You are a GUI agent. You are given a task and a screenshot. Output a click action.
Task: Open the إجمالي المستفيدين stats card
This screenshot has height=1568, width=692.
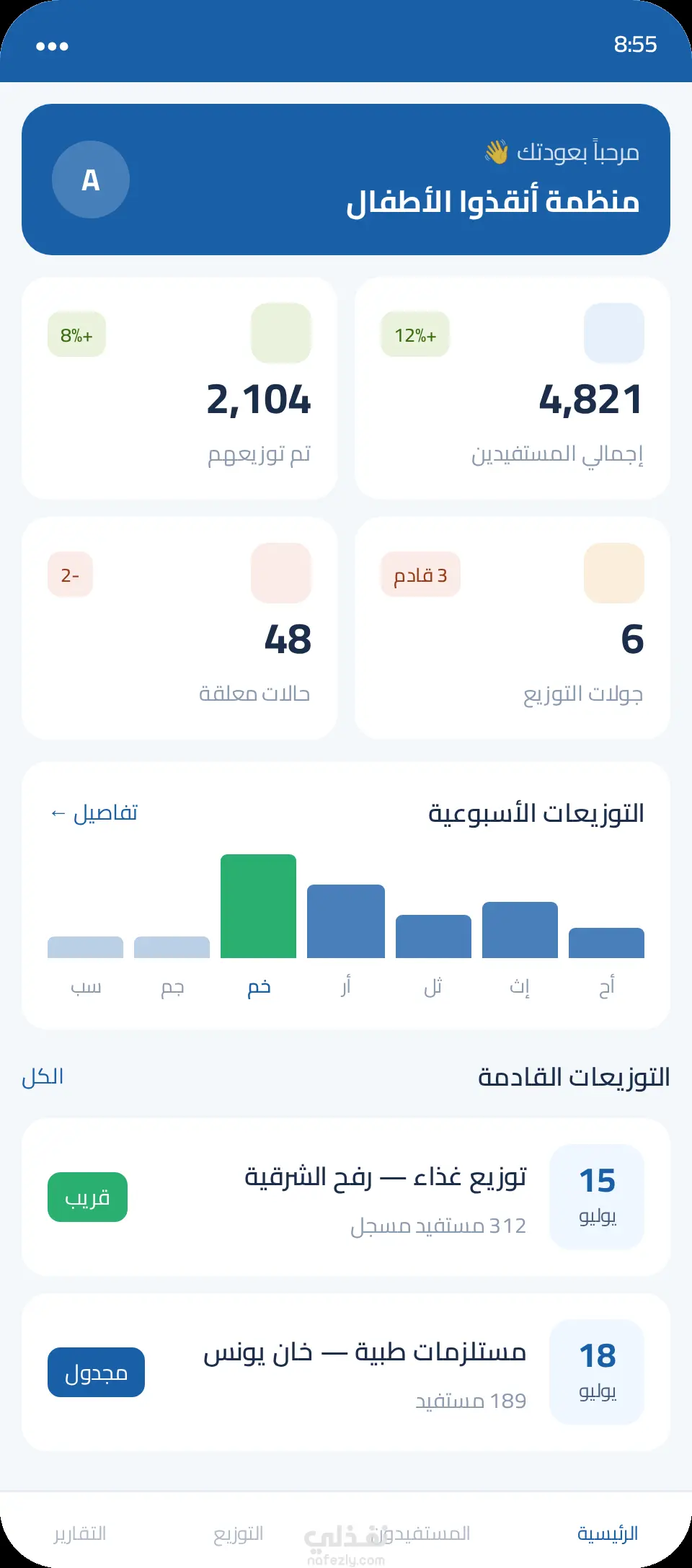513,389
